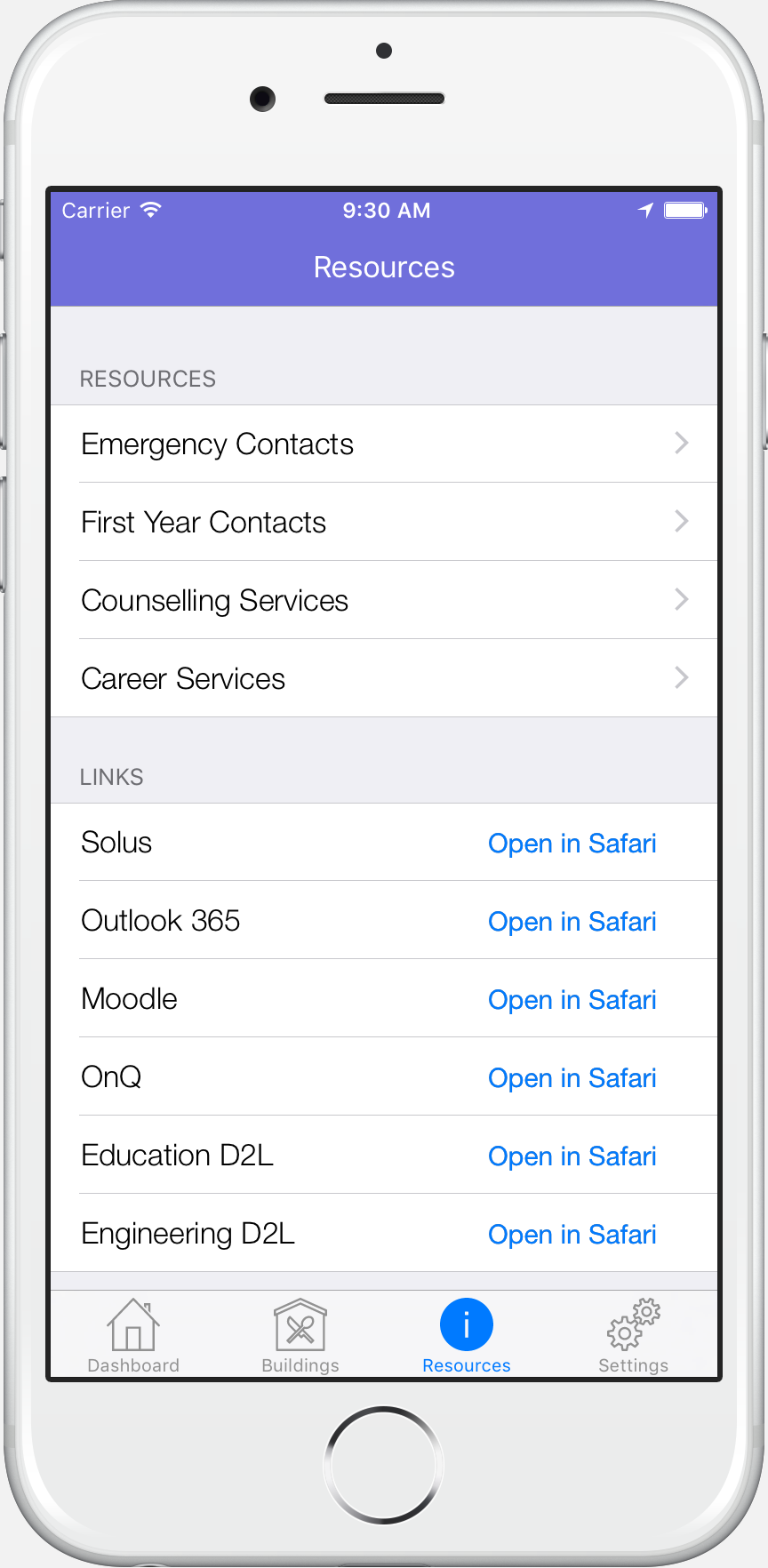
Task: Open Education D2L in Safari
Action: click(572, 1156)
